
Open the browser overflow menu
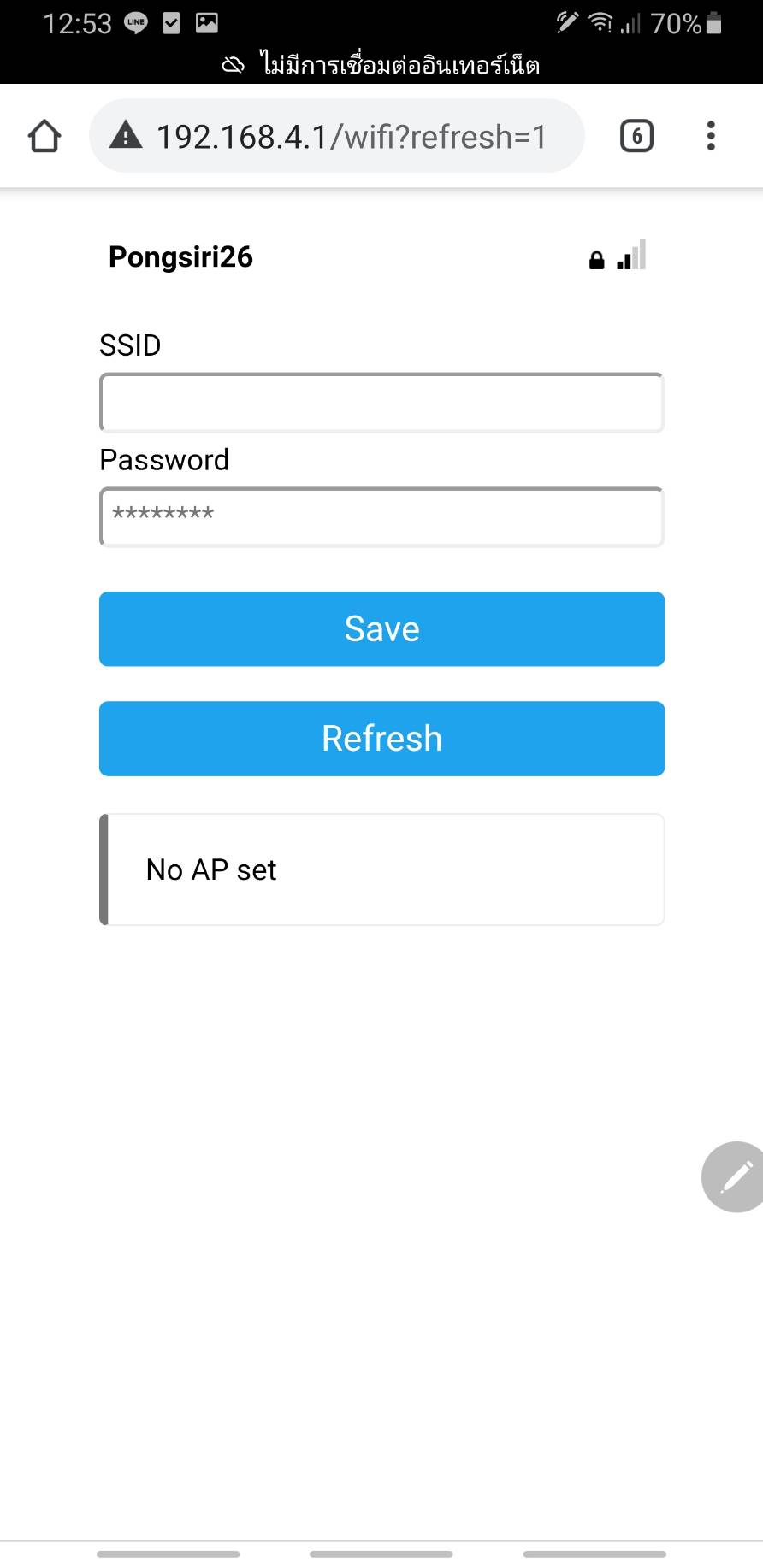click(x=711, y=136)
